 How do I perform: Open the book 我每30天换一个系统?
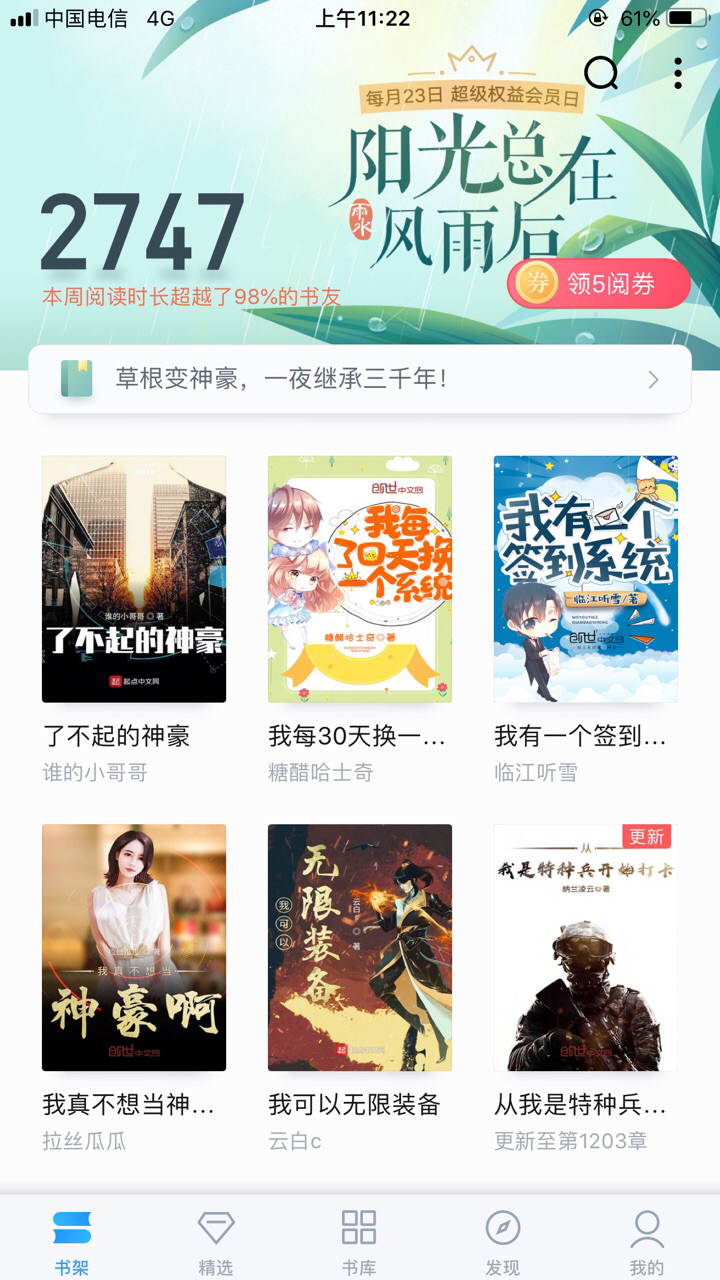(360, 579)
